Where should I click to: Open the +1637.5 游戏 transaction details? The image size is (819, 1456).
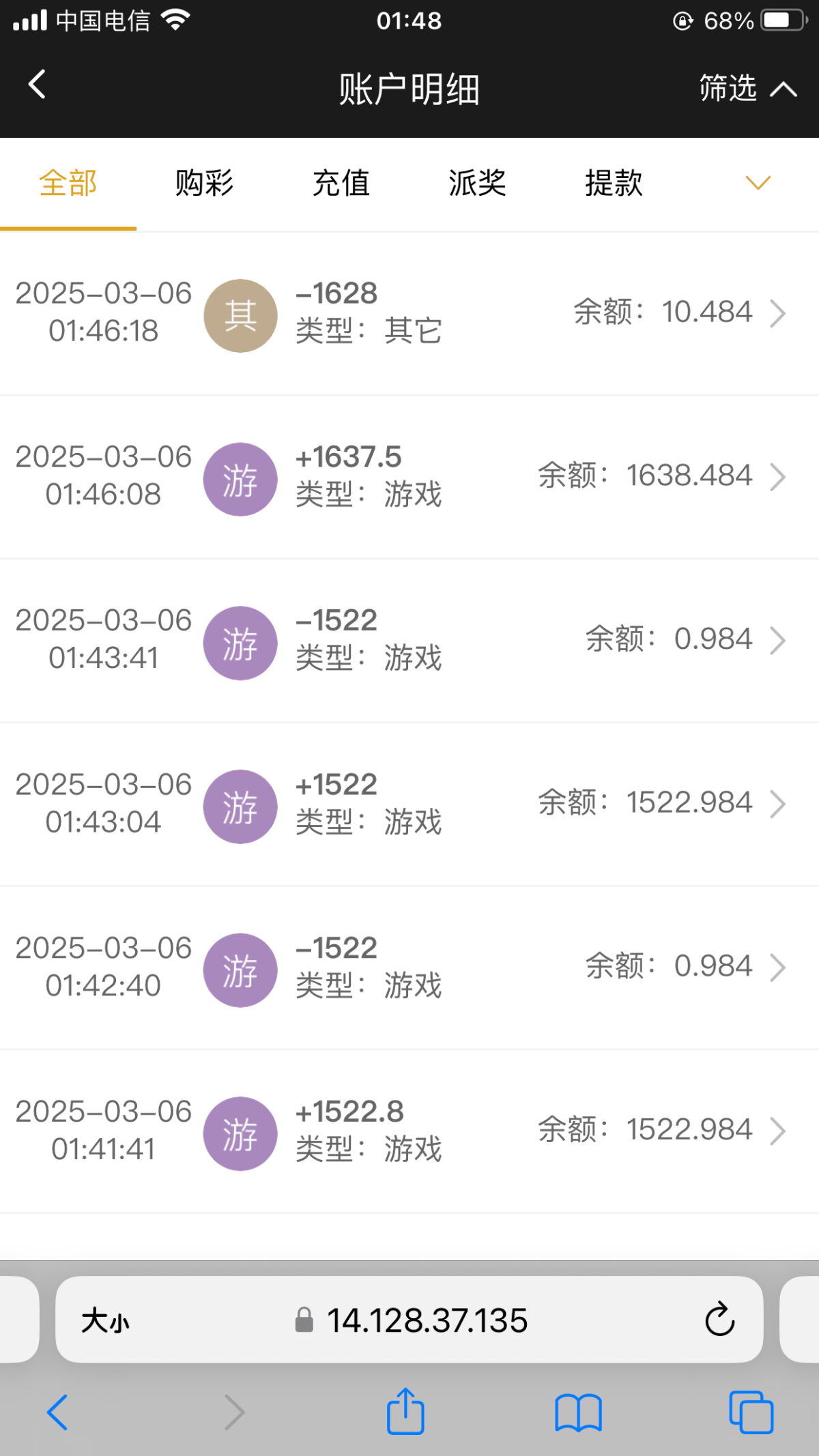click(x=409, y=476)
